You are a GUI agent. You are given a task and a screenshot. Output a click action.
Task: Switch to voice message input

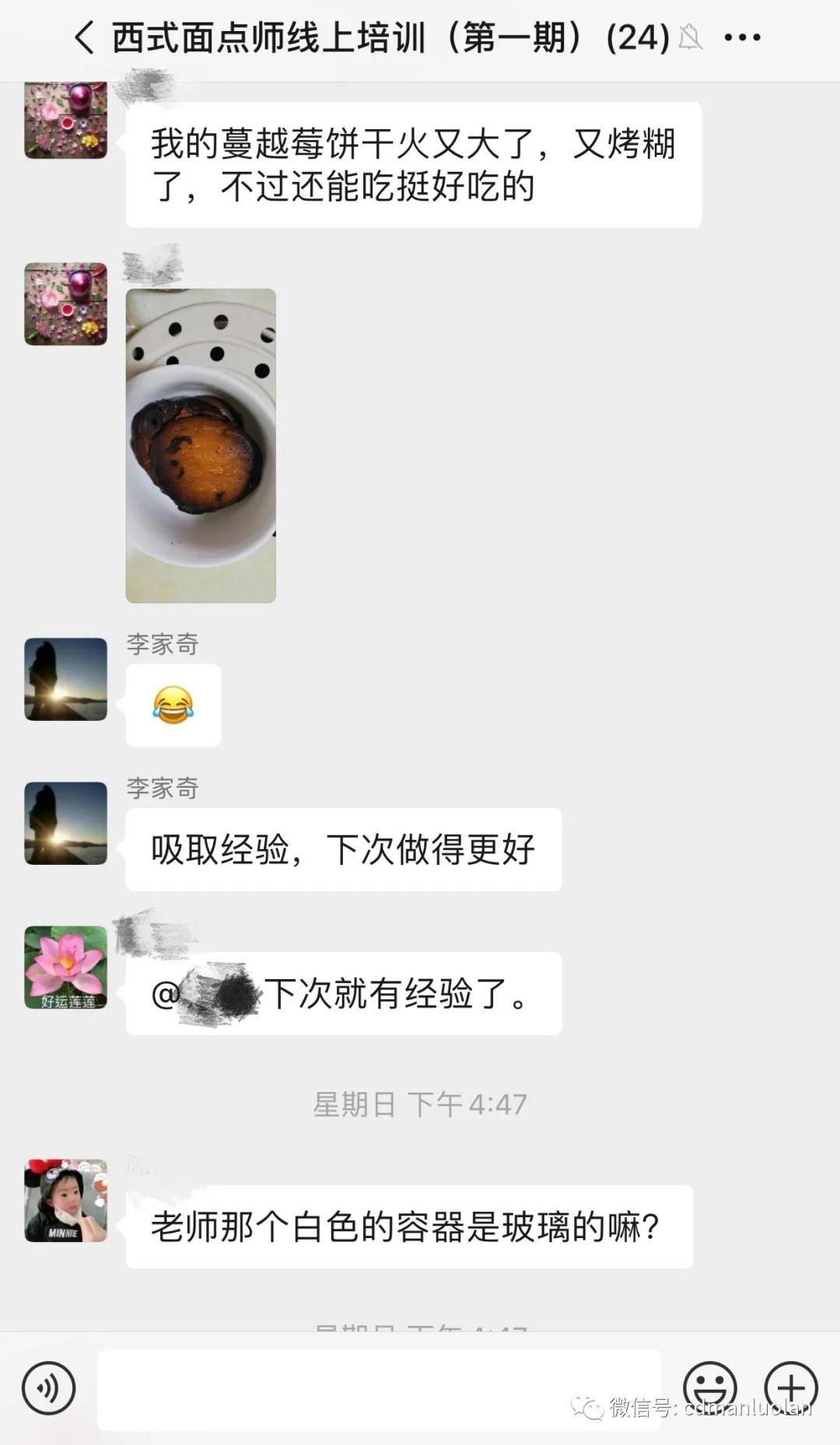tap(49, 1388)
